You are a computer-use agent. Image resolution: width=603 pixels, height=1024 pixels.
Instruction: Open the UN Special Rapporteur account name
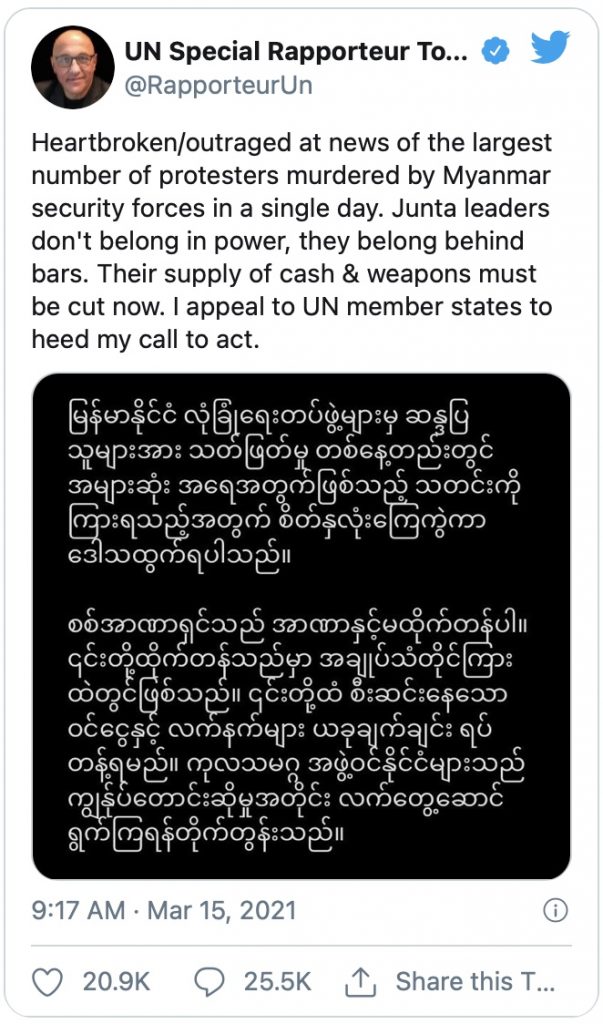click(x=295, y=51)
